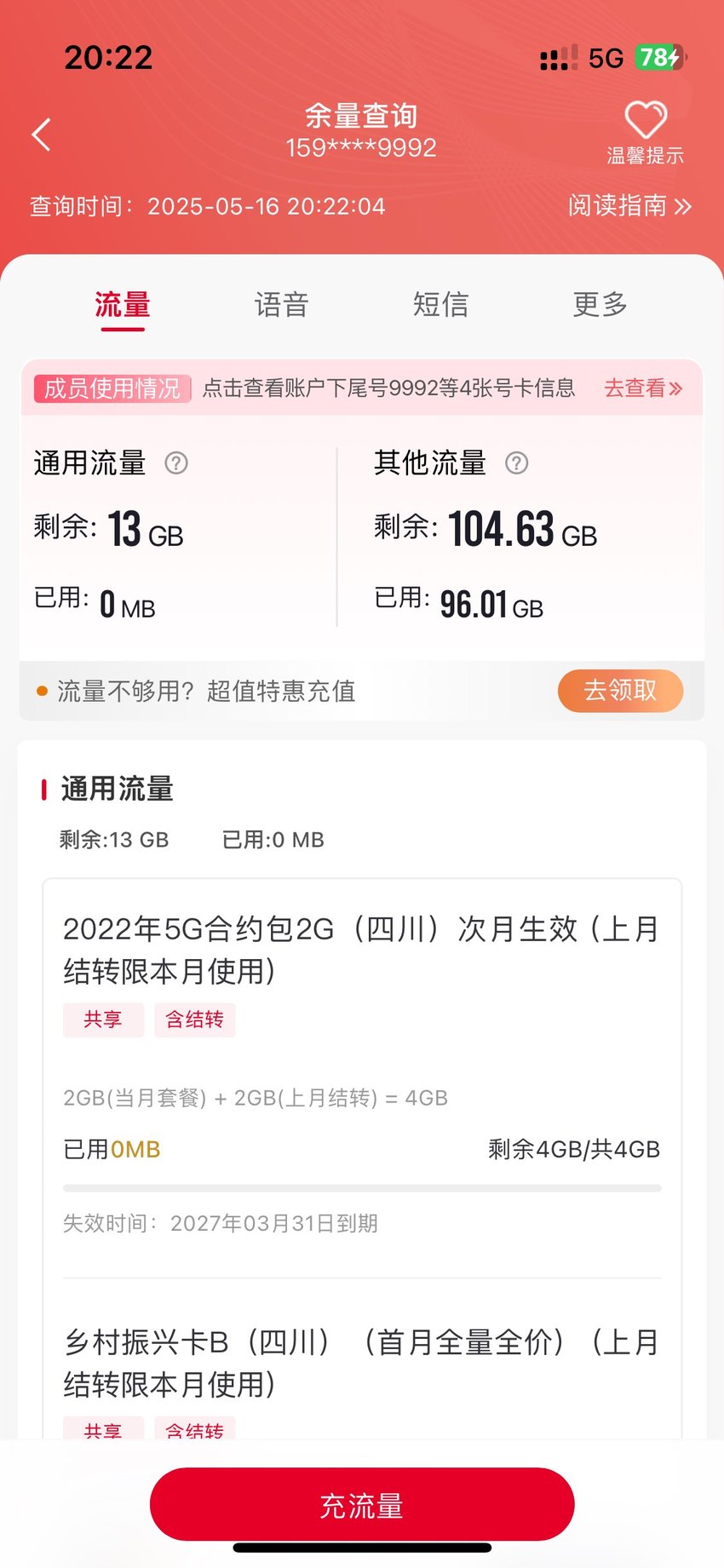The height and width of the screenshot is (1568, 724).
Task: Tap 去查看 for member usage
Action: click(x=643, y=388)
